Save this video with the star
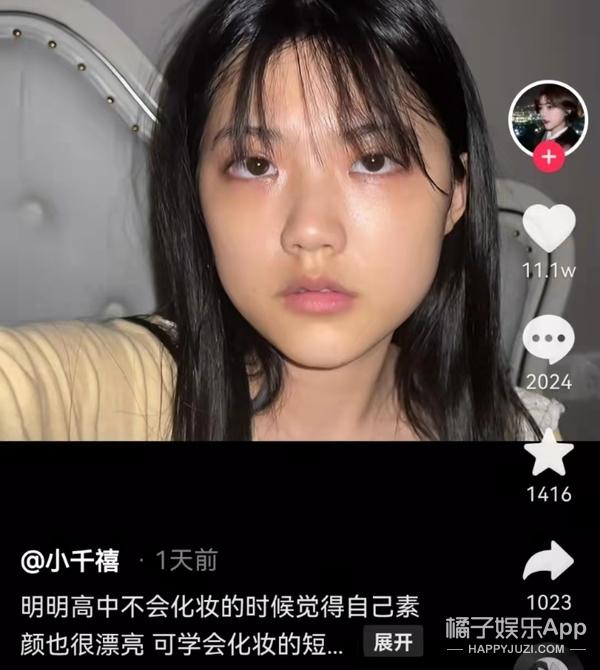This screenshot has height=670, width=600. coord(549,452)
